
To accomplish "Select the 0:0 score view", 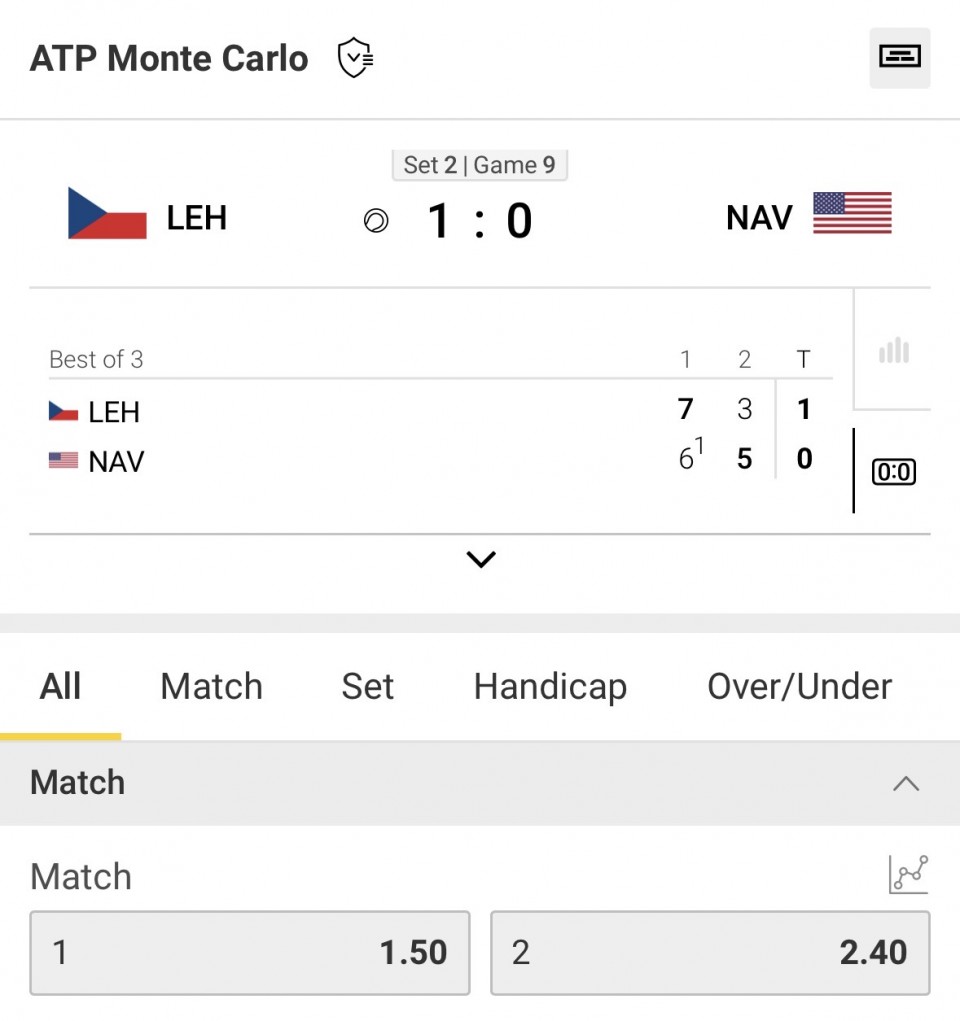I will point(893,471).
